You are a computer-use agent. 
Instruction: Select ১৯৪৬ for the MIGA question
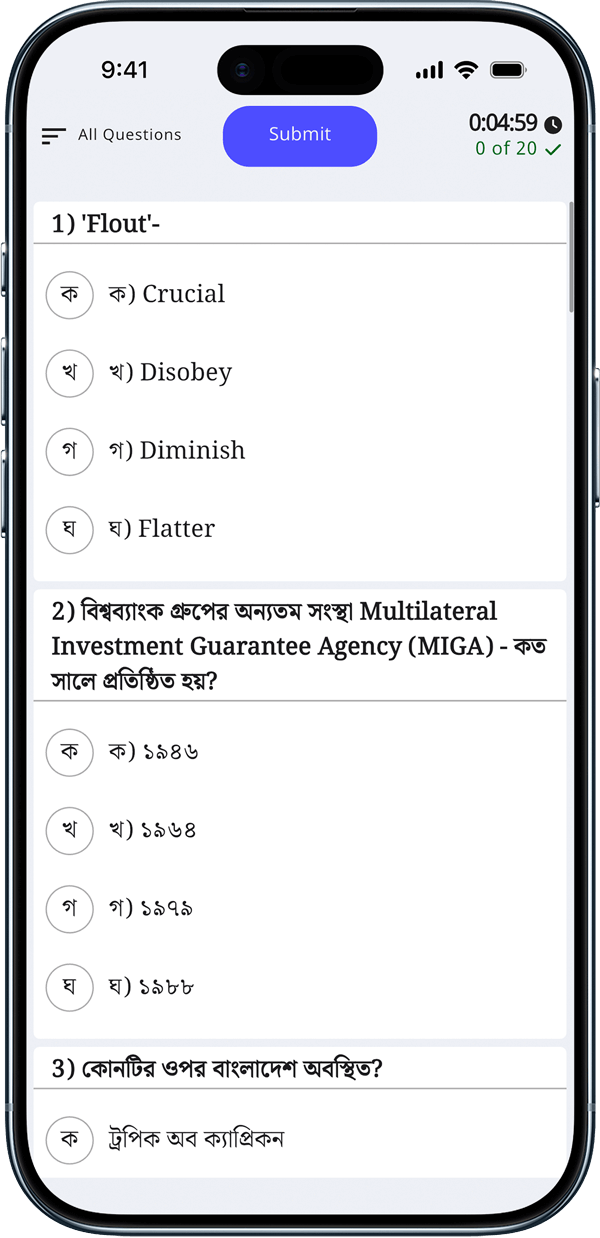(70, 752)
